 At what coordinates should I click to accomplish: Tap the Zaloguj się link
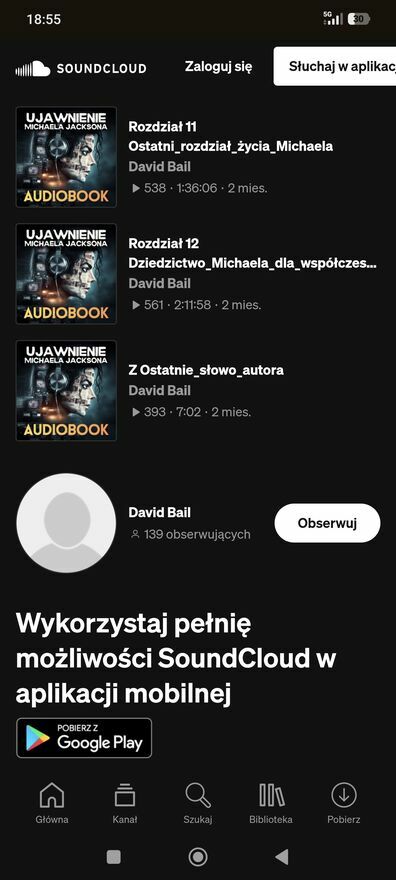(x=218, y=67)
